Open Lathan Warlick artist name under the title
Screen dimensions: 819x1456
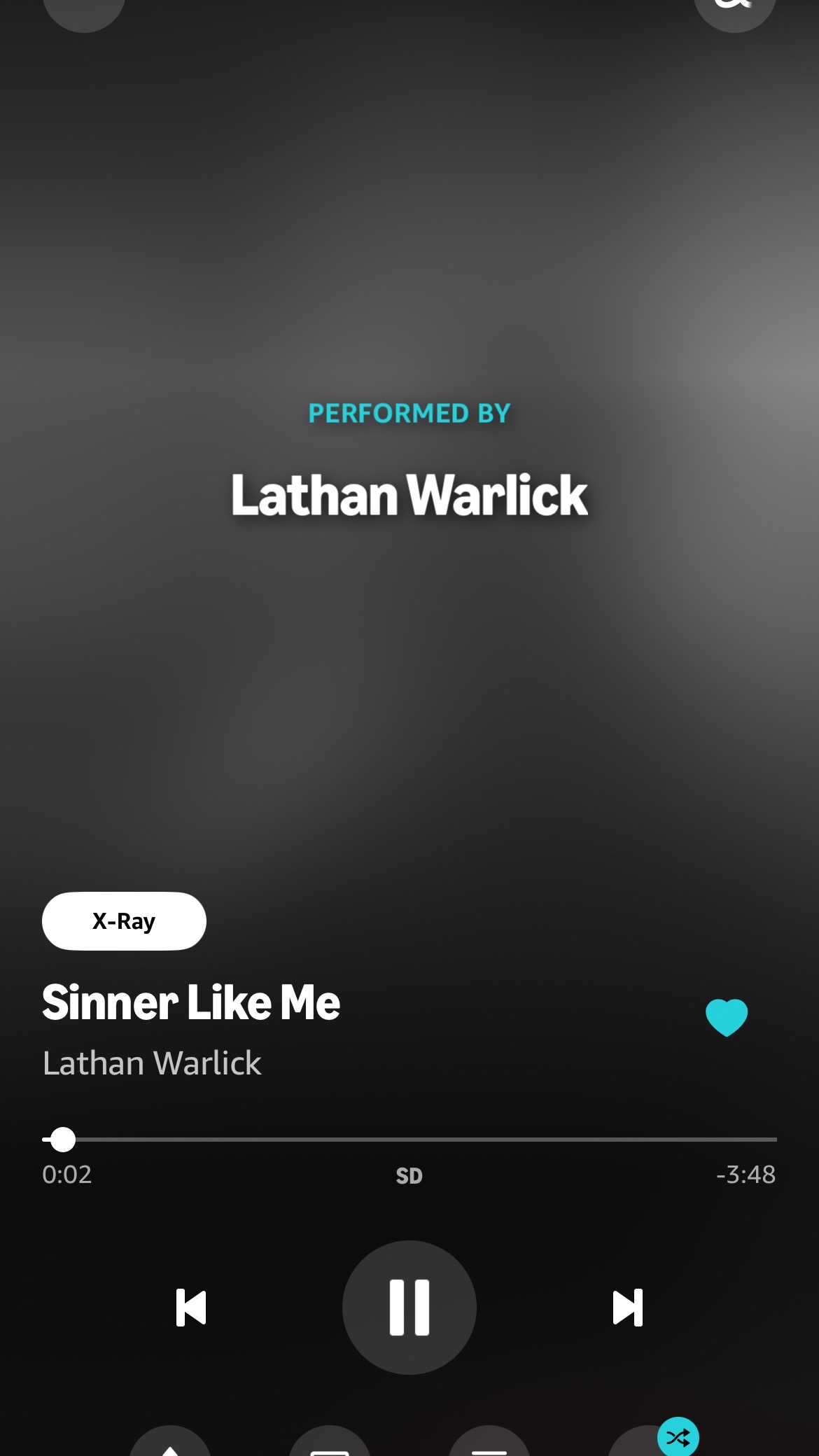tap(152, 1063)
